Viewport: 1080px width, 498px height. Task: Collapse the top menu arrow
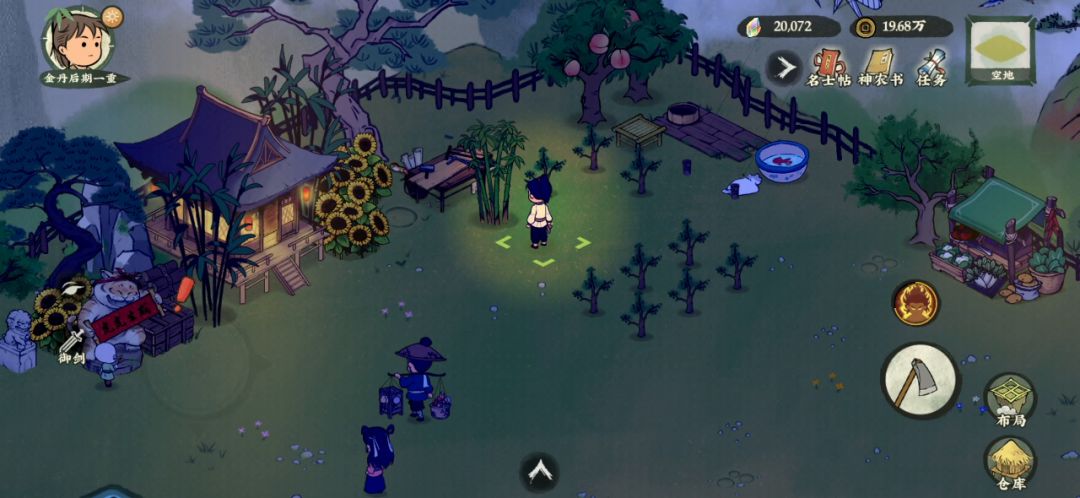tap(784, 68)
